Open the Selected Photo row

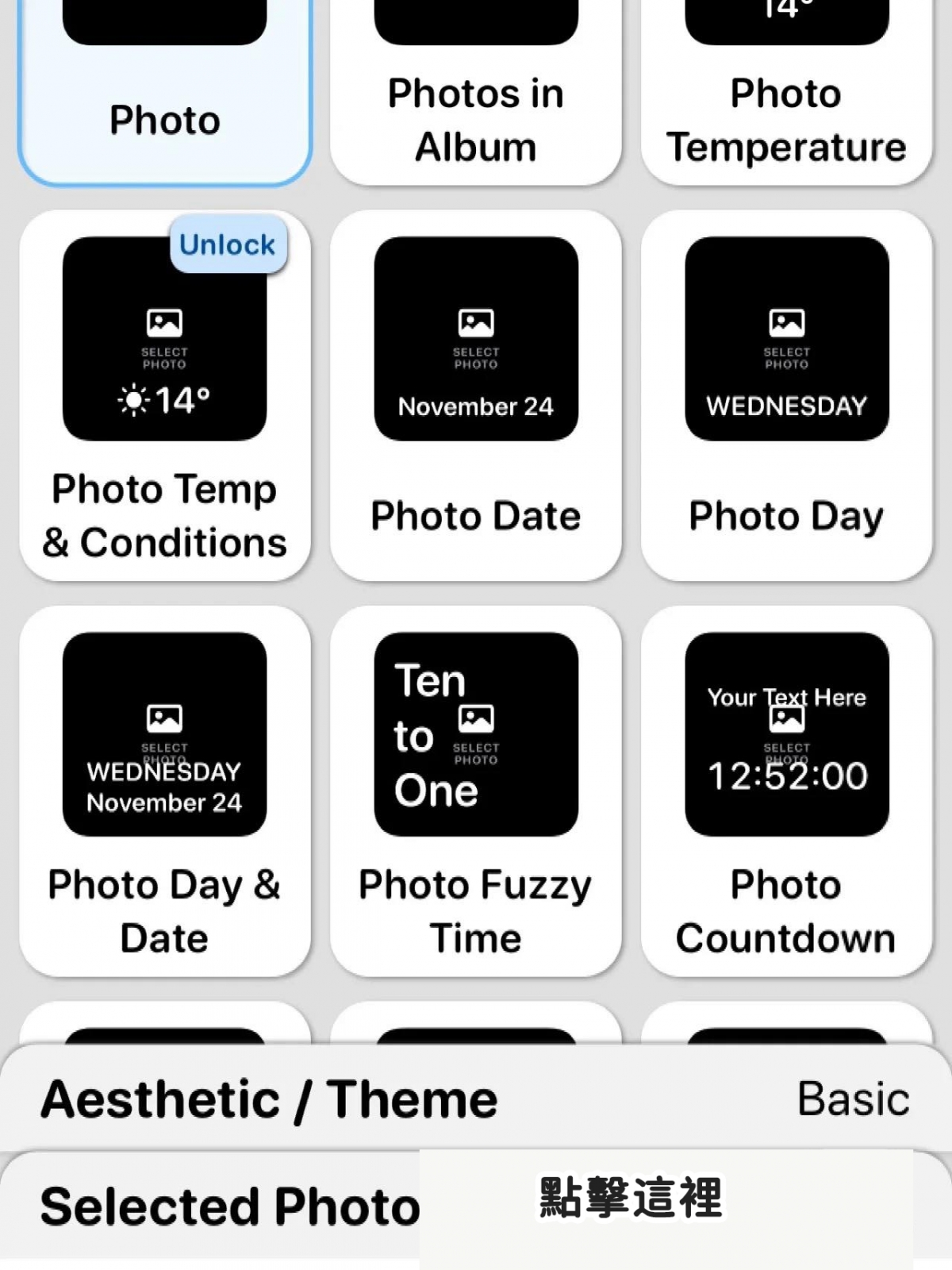point(476,1206)
